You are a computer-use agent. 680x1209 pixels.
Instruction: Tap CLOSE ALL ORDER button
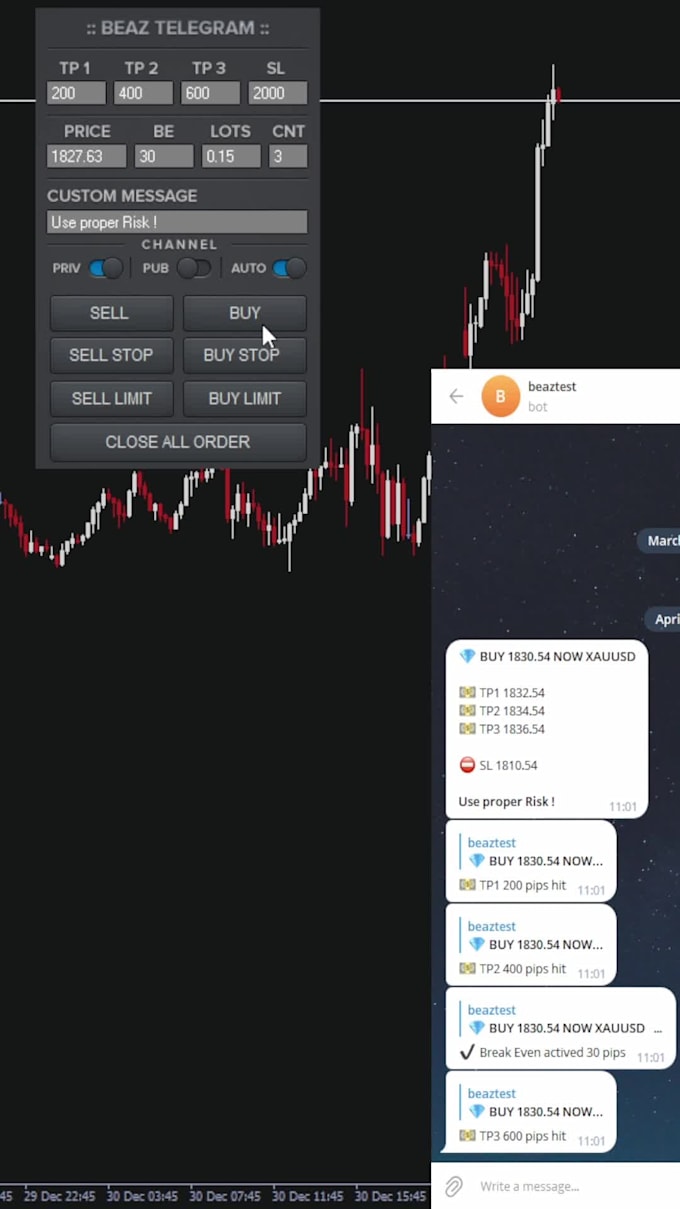[178, 442]
